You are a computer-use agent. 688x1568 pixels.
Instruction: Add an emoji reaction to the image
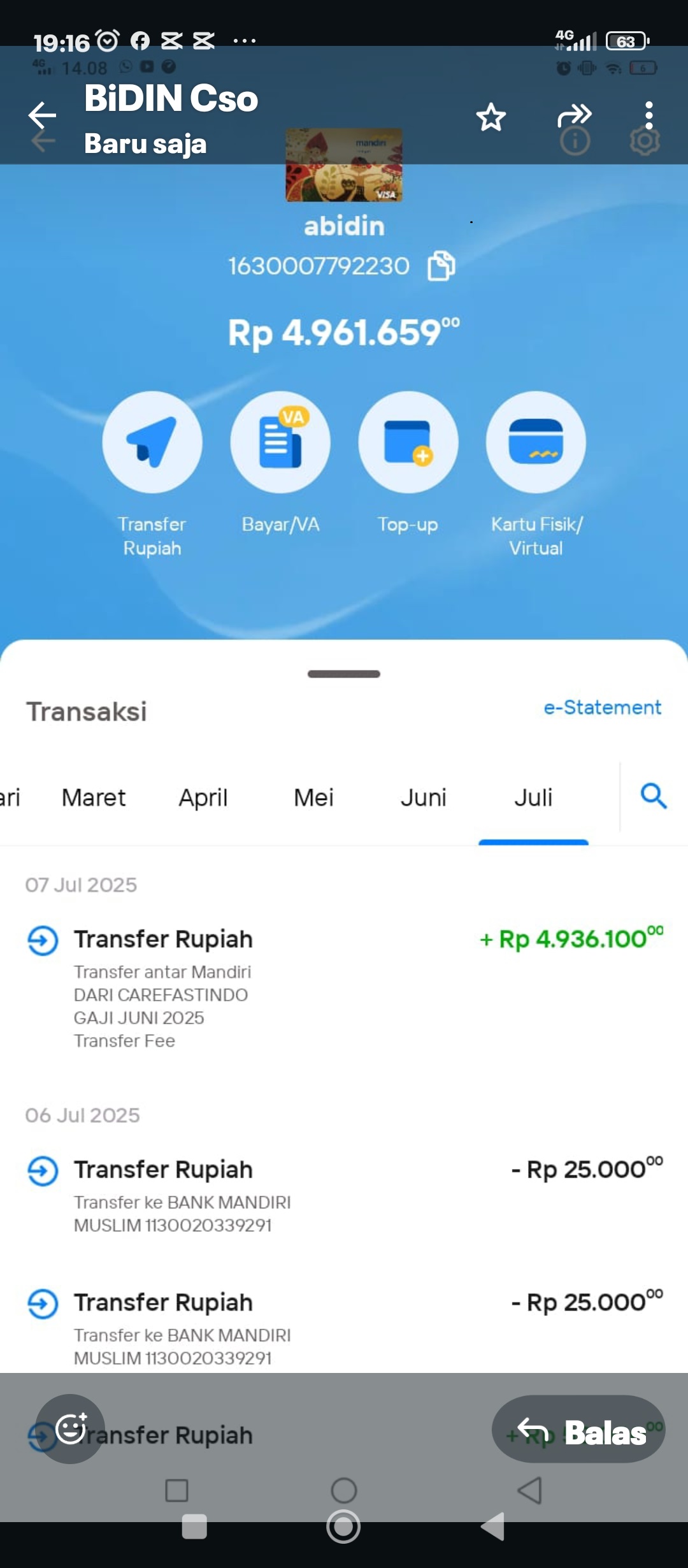point(70,1428)
